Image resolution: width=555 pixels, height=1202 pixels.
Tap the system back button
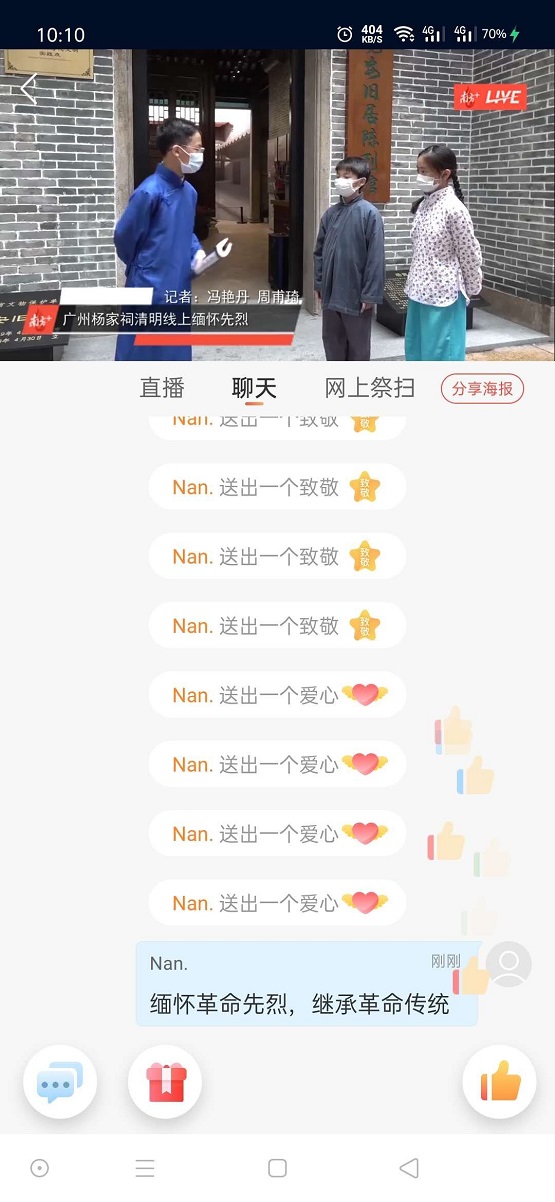point(408,1168)
